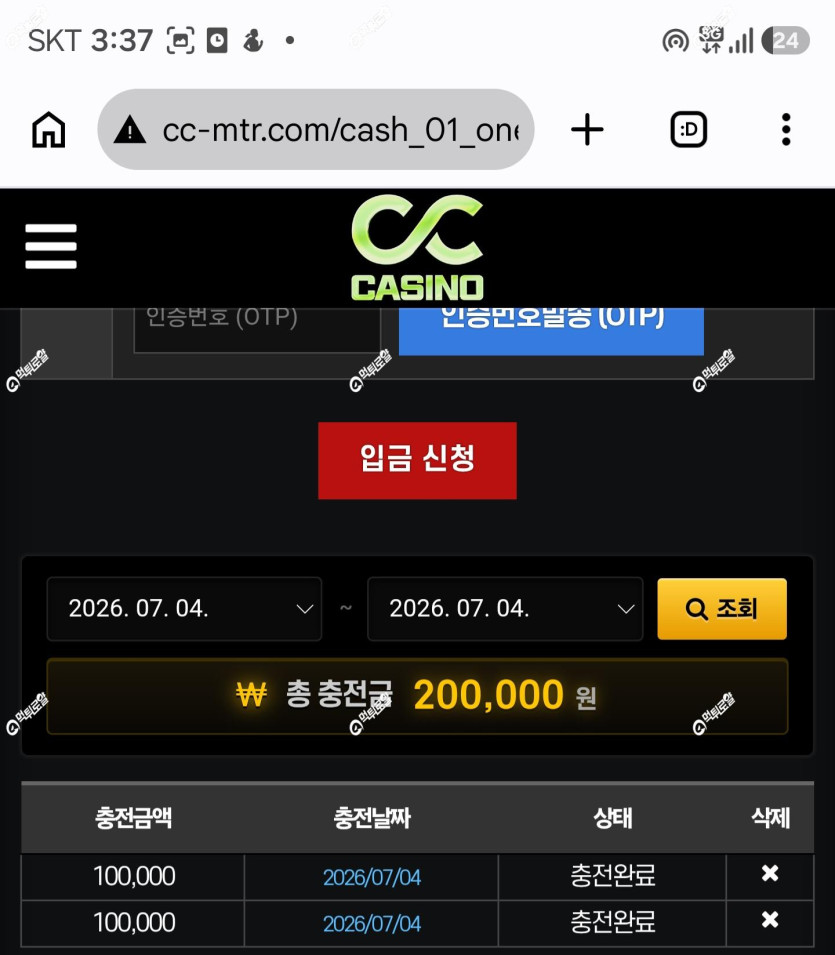
Task: Tap the cc-mtr.com address bar
Action: tap(315, 130)
